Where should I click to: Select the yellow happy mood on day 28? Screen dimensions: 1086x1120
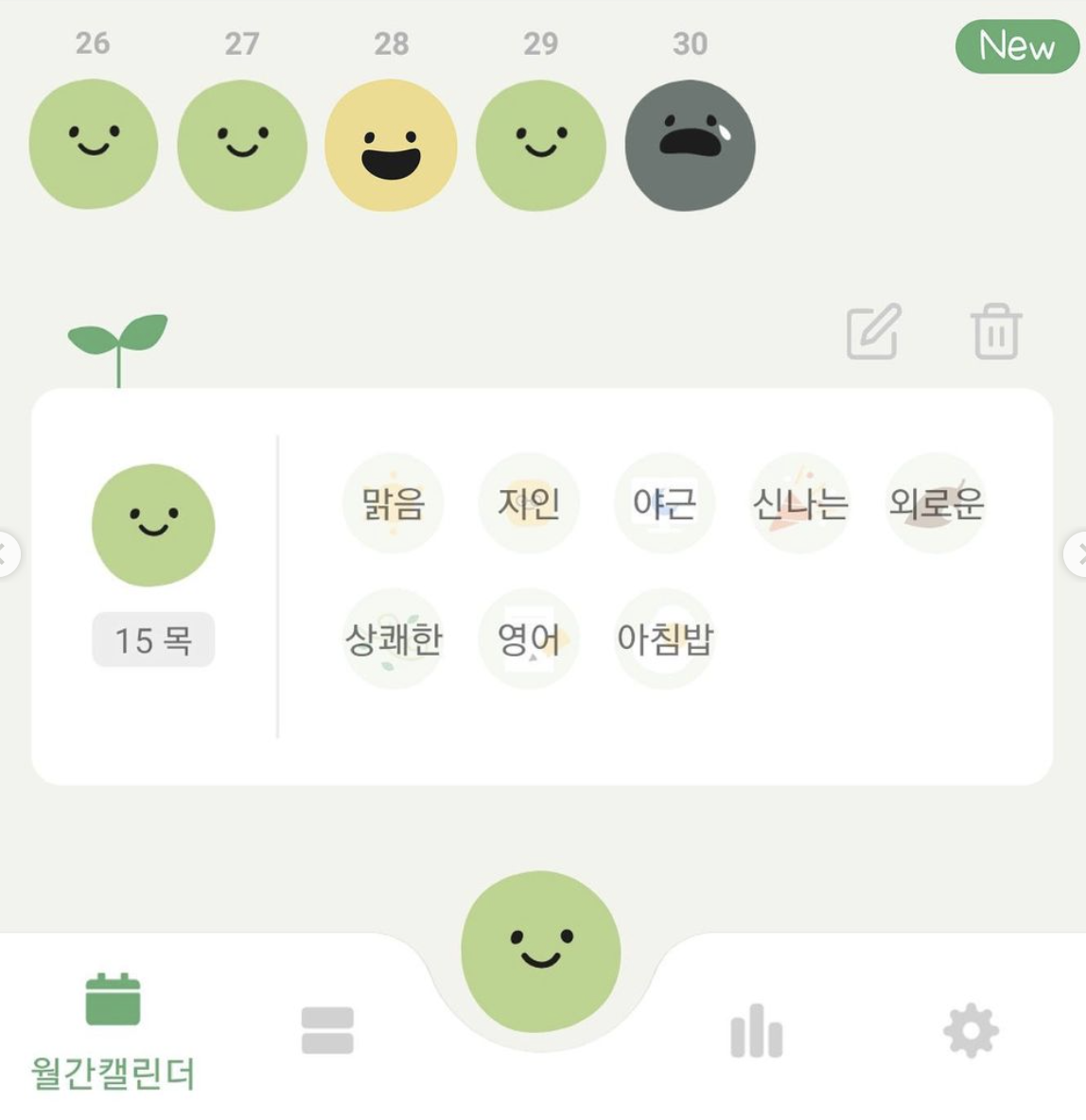[x=392, y=144]
